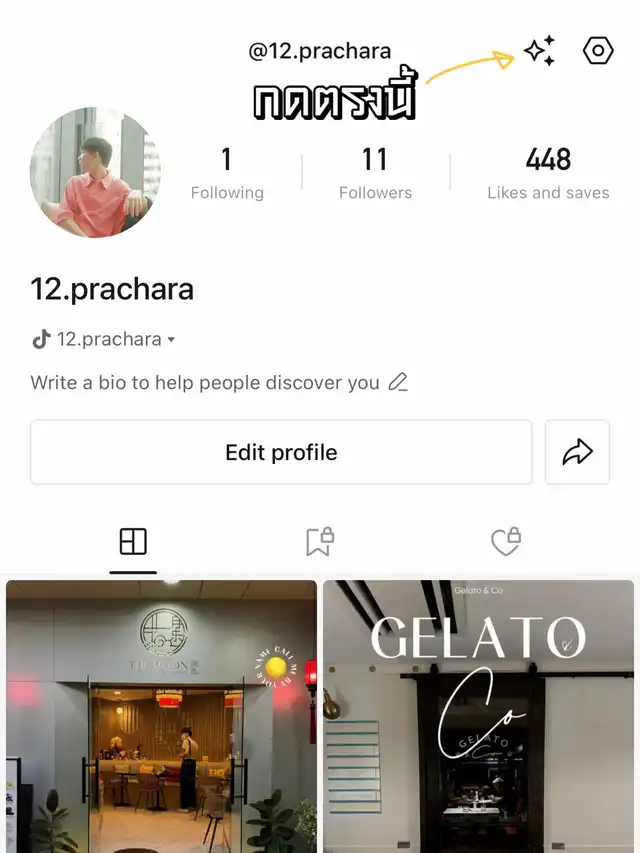640x853 pixels.
Task: Tap the sparkle icon in the top bar
Action: pyautogui.click(x=540, y=51)
